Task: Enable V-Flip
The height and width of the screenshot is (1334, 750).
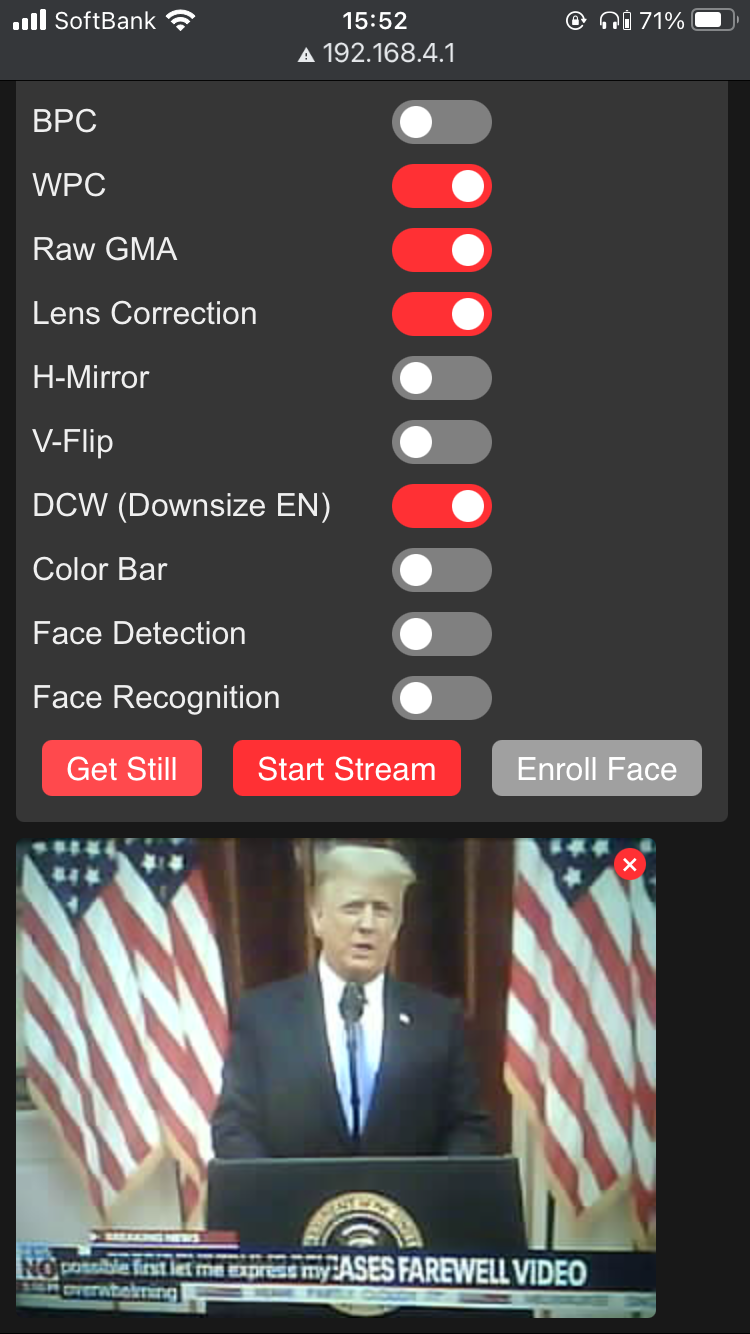Action: tap(441, 442)
